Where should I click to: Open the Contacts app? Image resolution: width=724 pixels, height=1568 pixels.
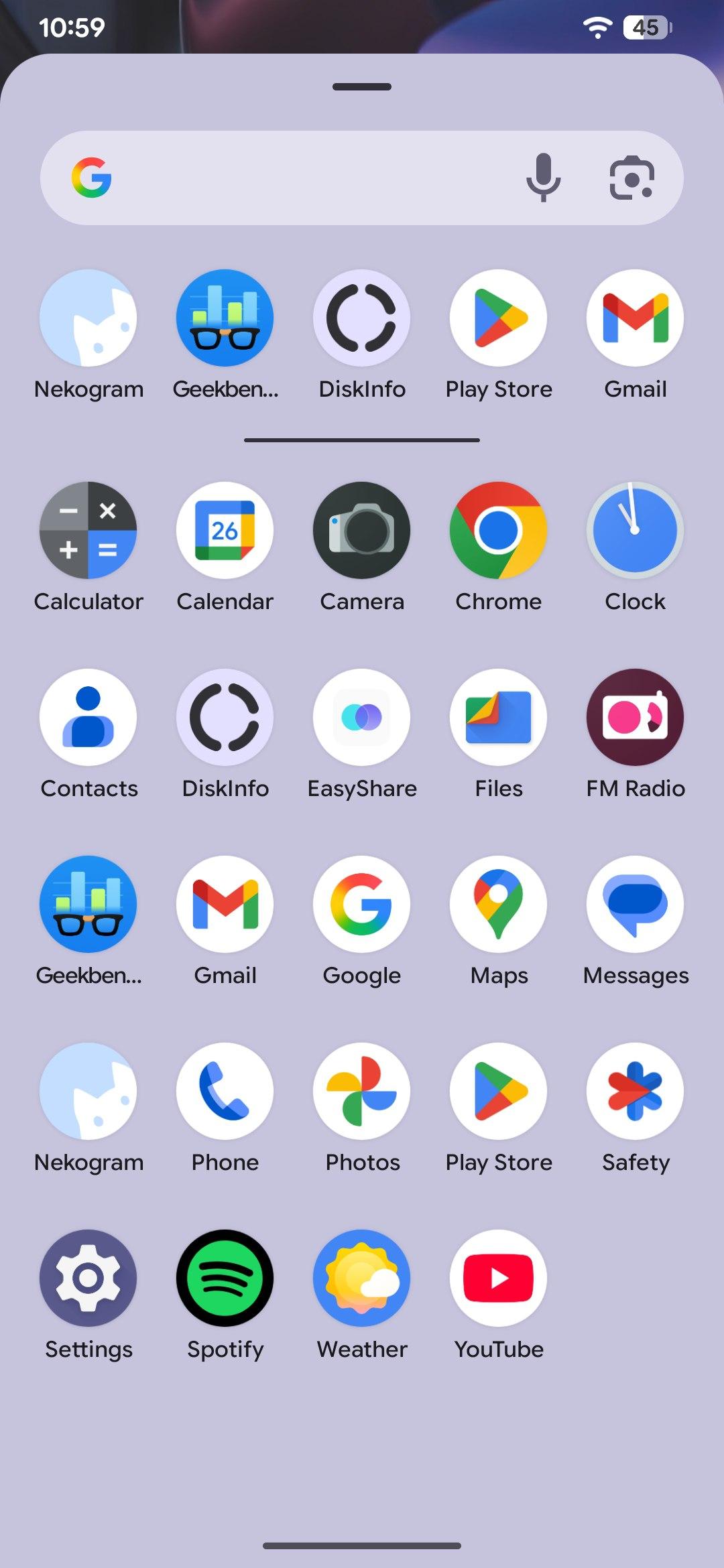coord(88,717)
